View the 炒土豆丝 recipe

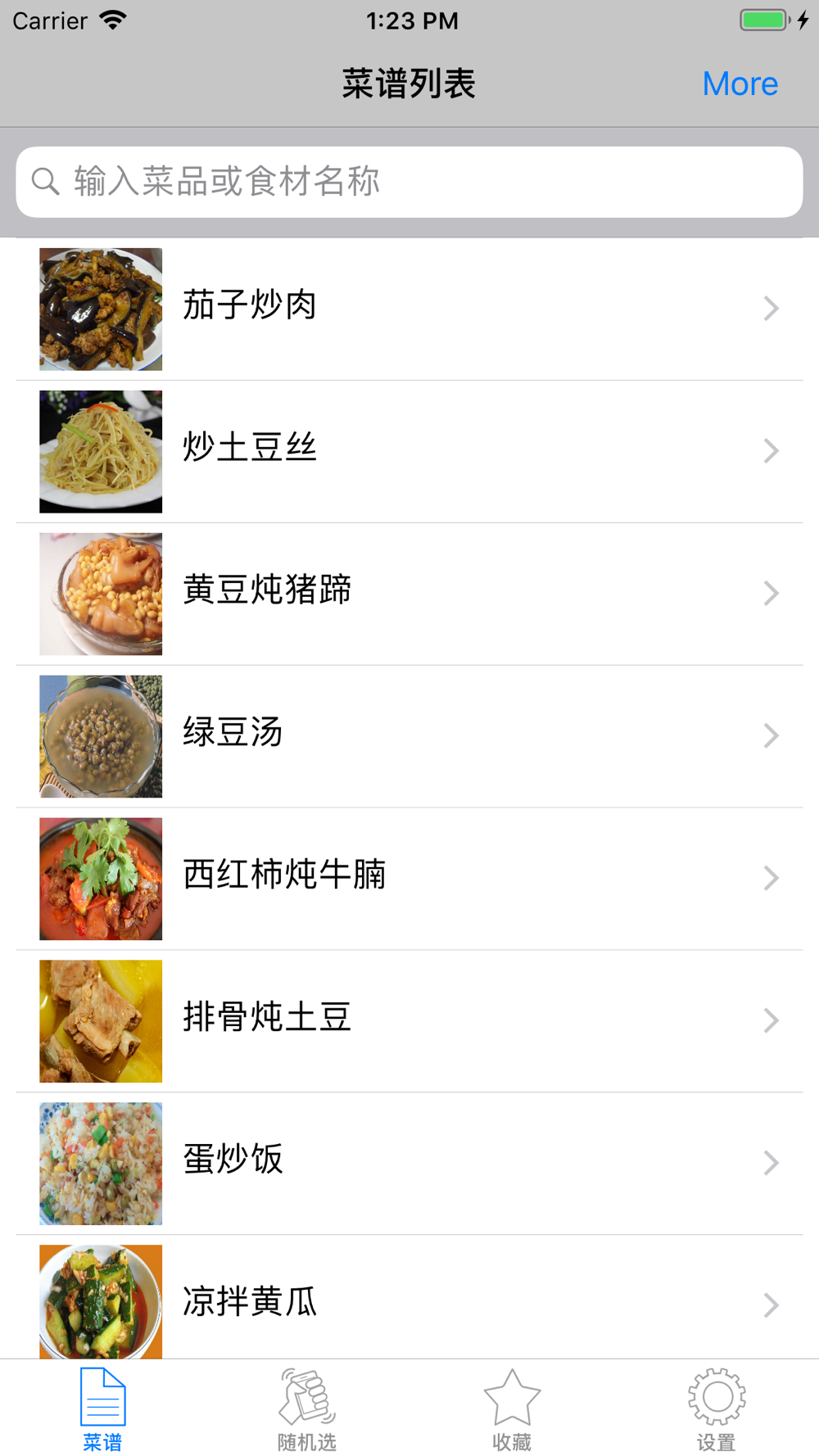point(409,451)
